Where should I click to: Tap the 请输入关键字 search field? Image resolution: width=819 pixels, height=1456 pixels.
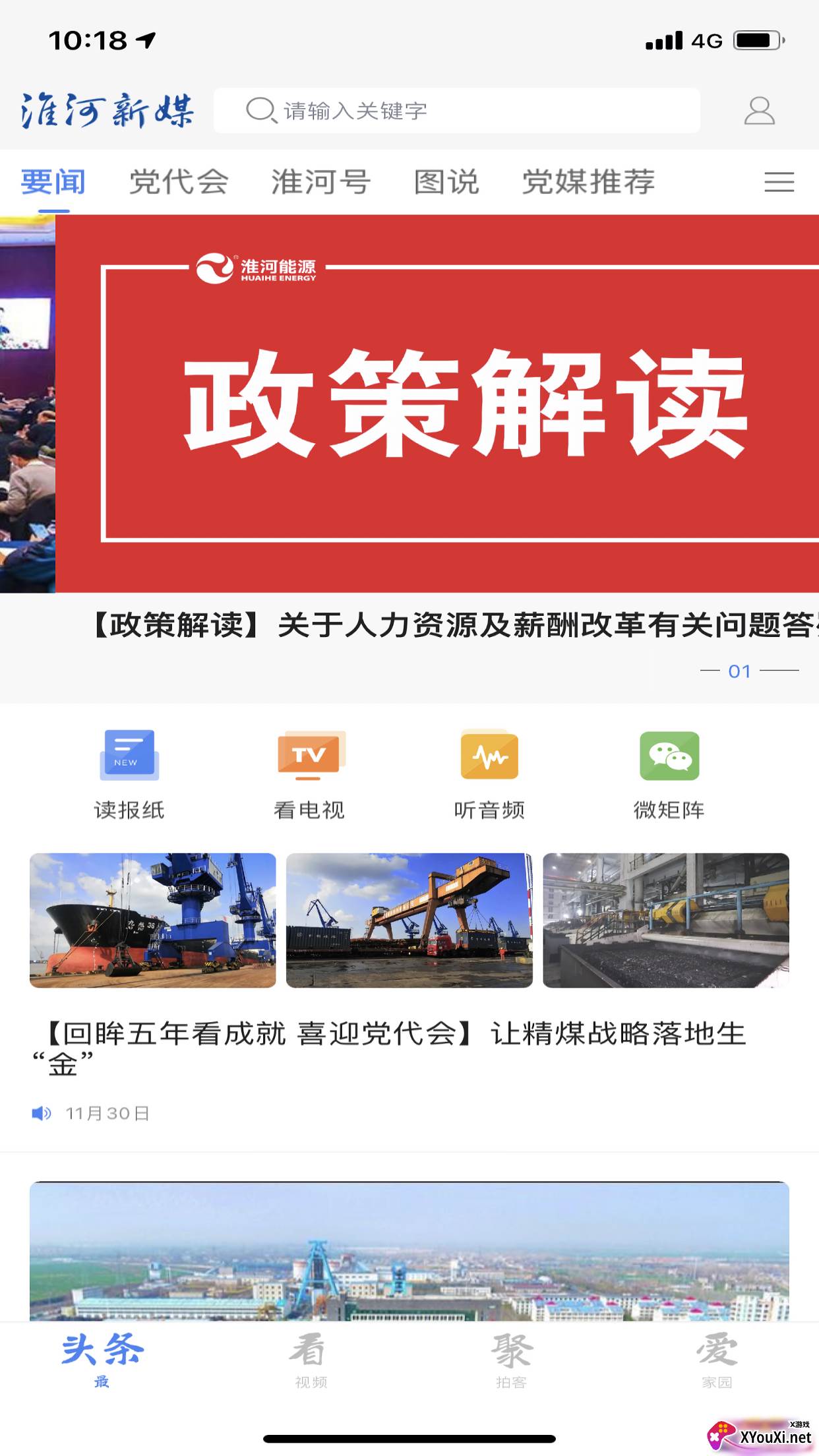456,111
